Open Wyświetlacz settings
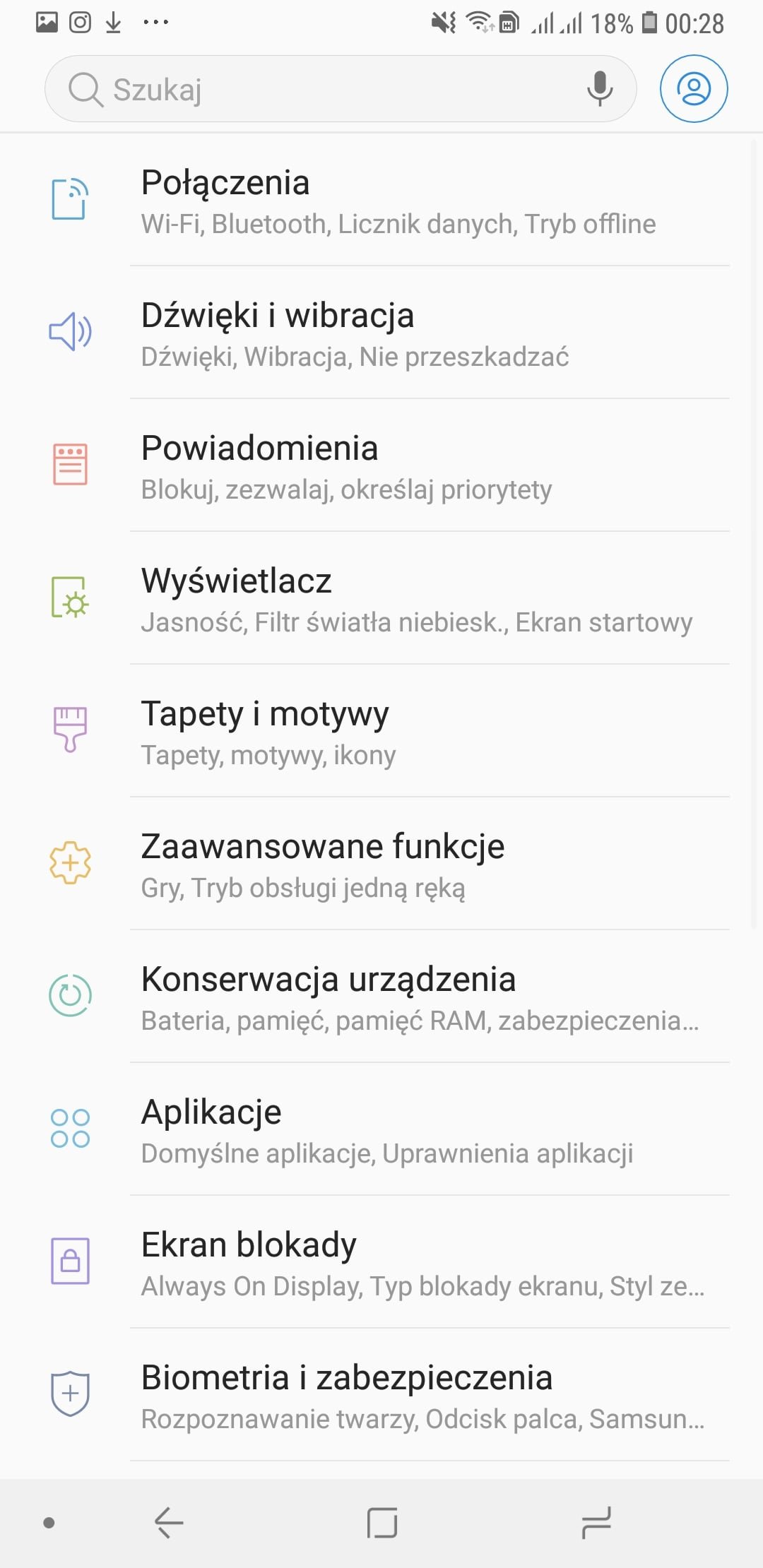The width and height of the screenshot is (763, 1568). coord(381,598)
